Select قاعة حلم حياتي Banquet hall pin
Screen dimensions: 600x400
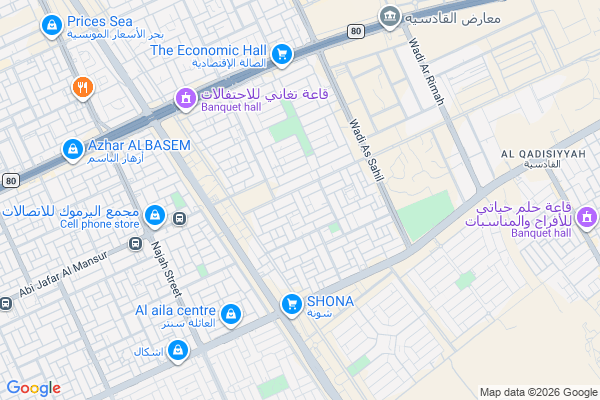click(x=588, y=216)
